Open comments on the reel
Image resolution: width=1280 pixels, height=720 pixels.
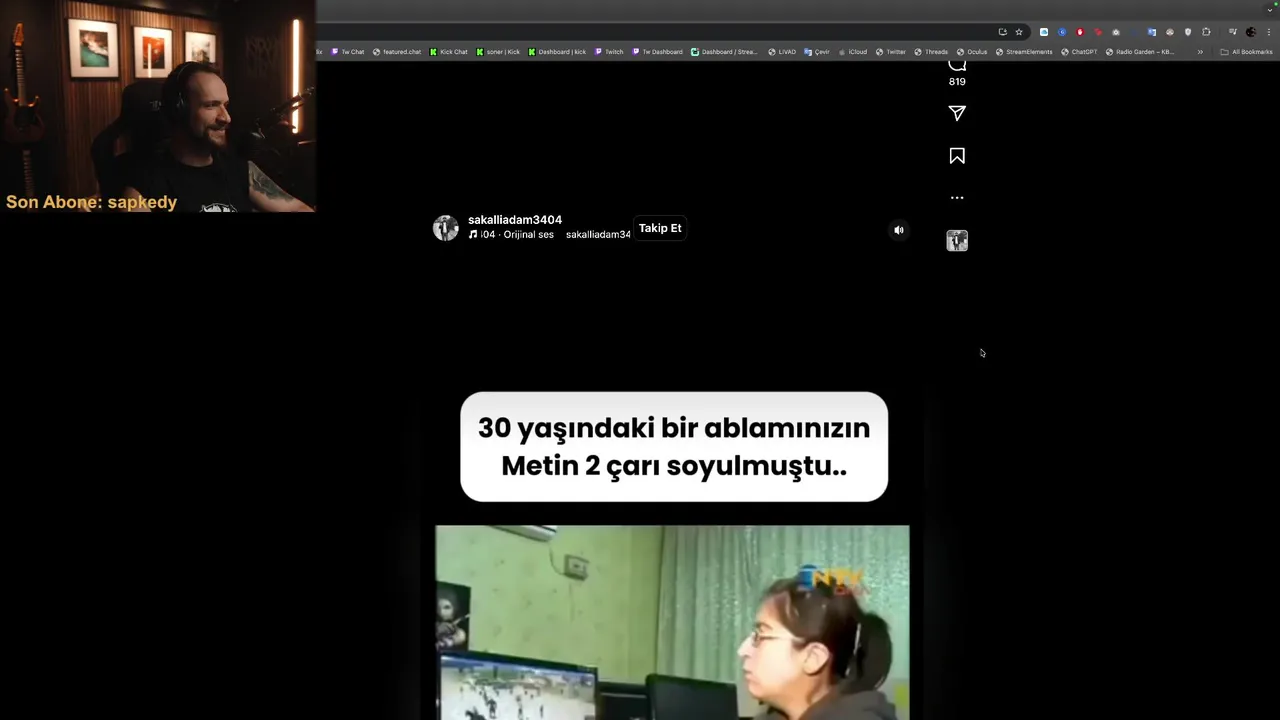[x=957, y=66]
